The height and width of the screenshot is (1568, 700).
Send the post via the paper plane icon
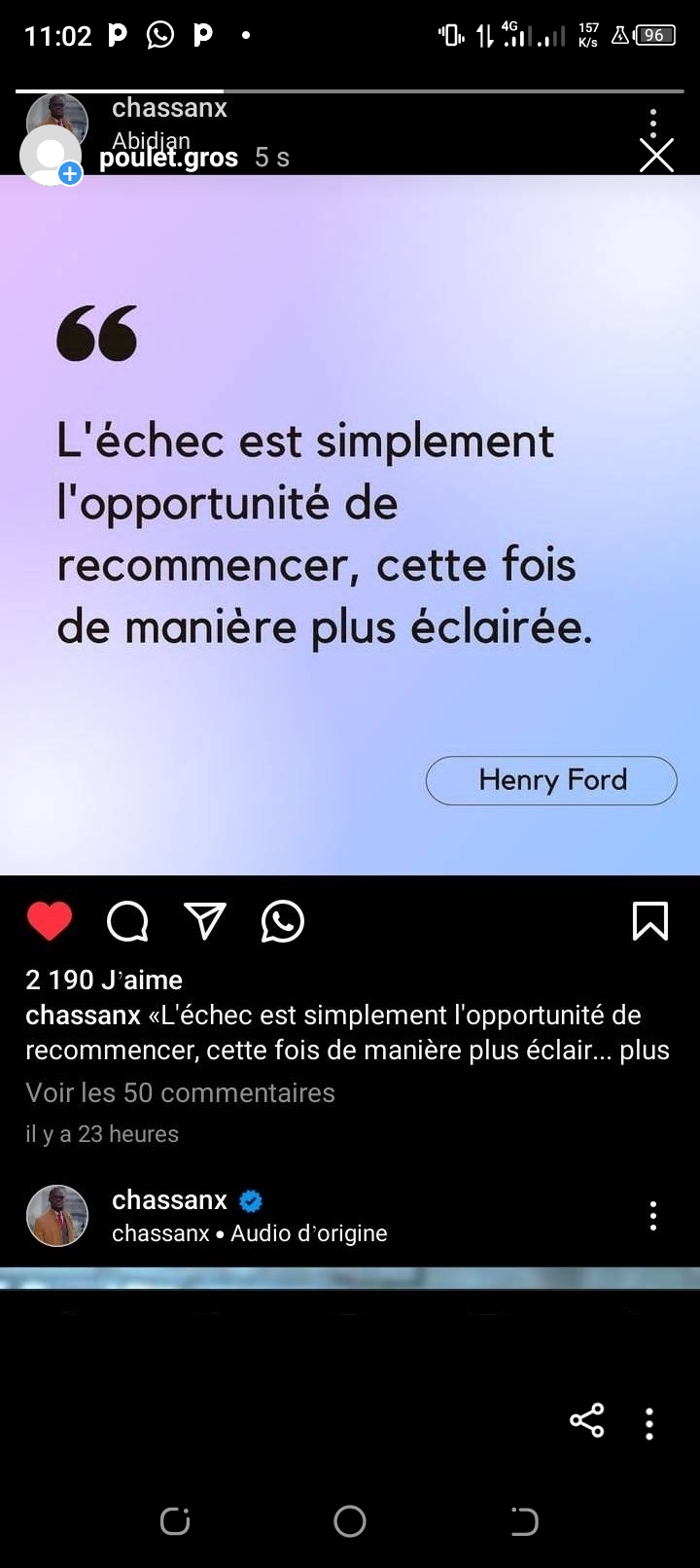click(205, 921)
